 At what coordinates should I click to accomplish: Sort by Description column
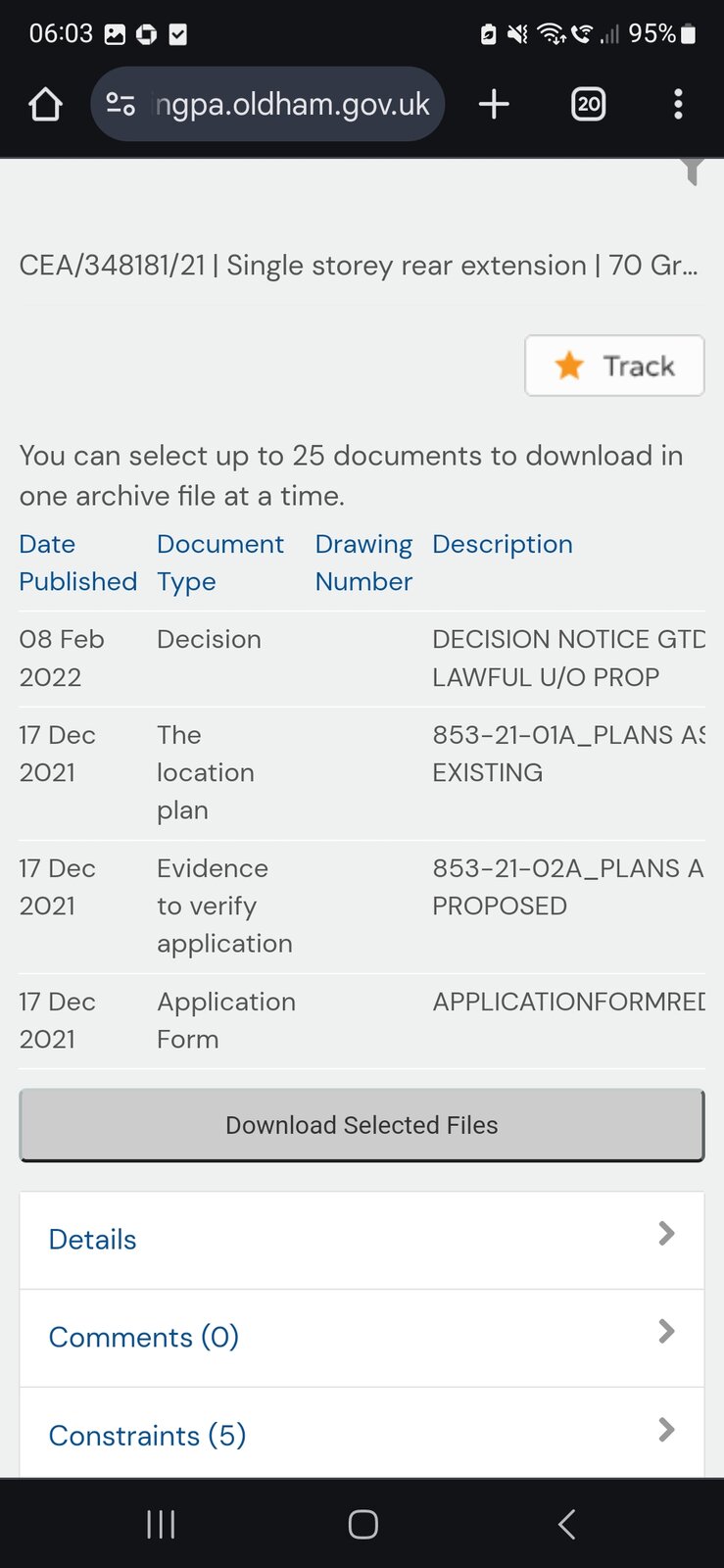502,544
